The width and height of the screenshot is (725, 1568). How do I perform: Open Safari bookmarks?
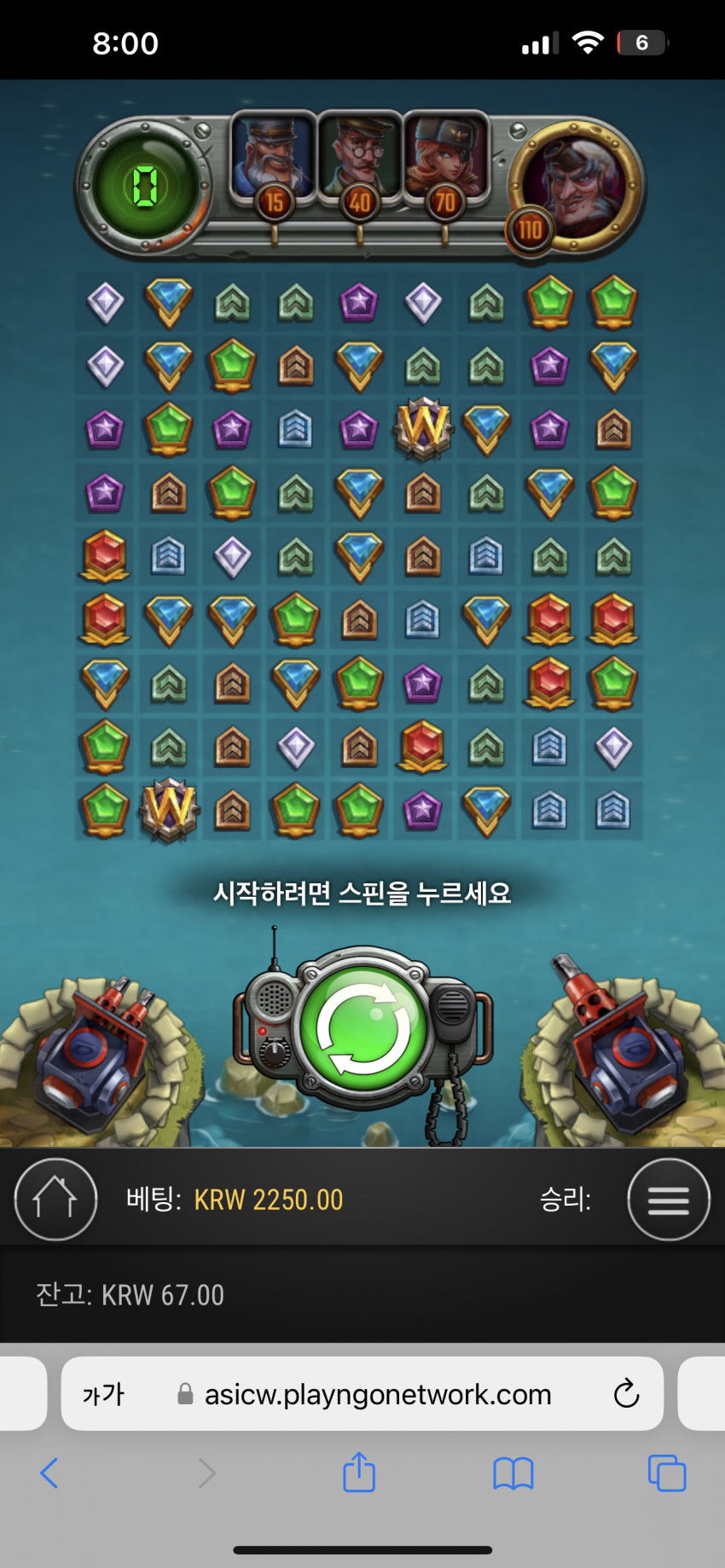click(513, 1473)
